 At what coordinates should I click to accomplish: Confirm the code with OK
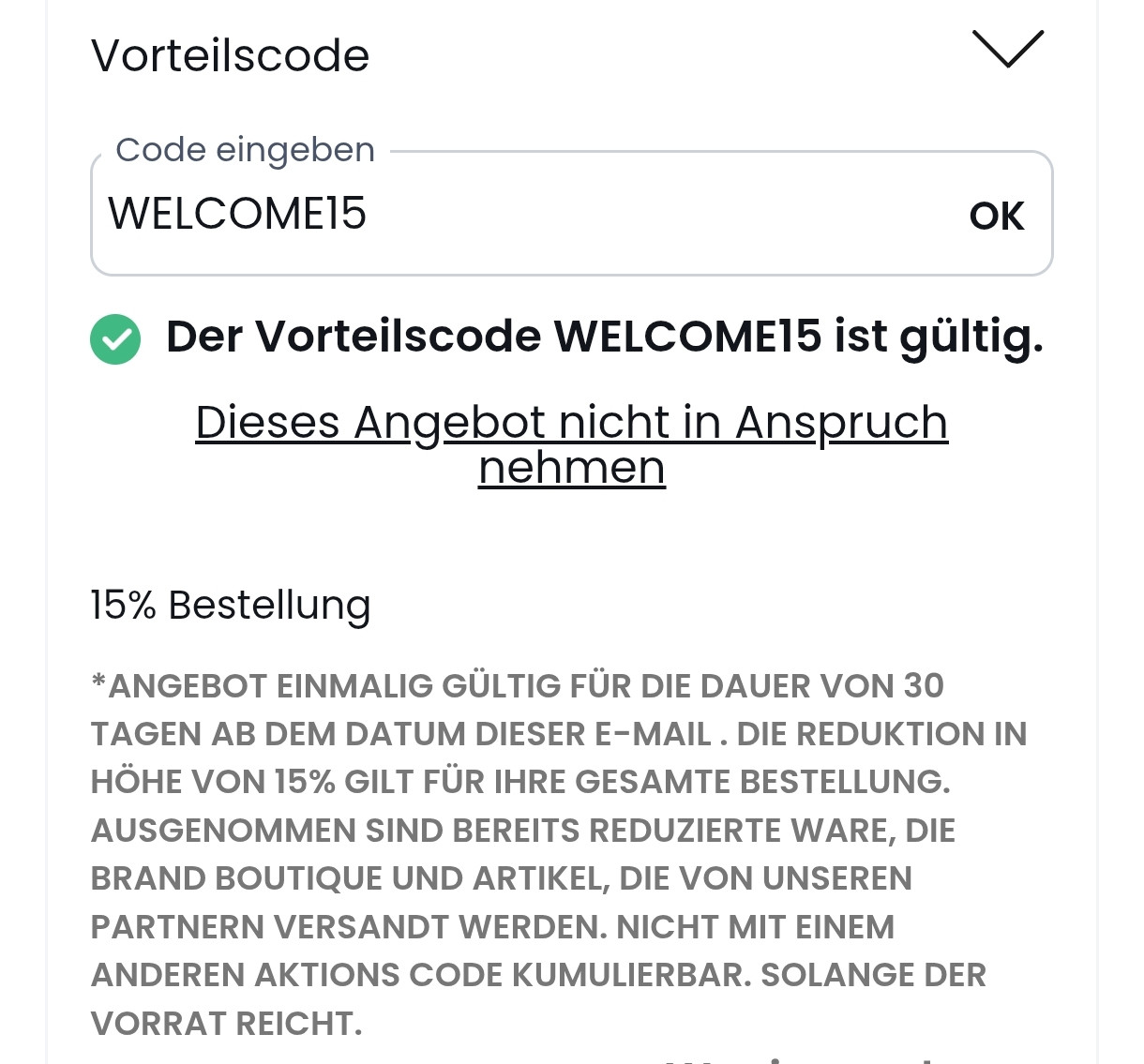pyautogui.click(x=996, y=217)
